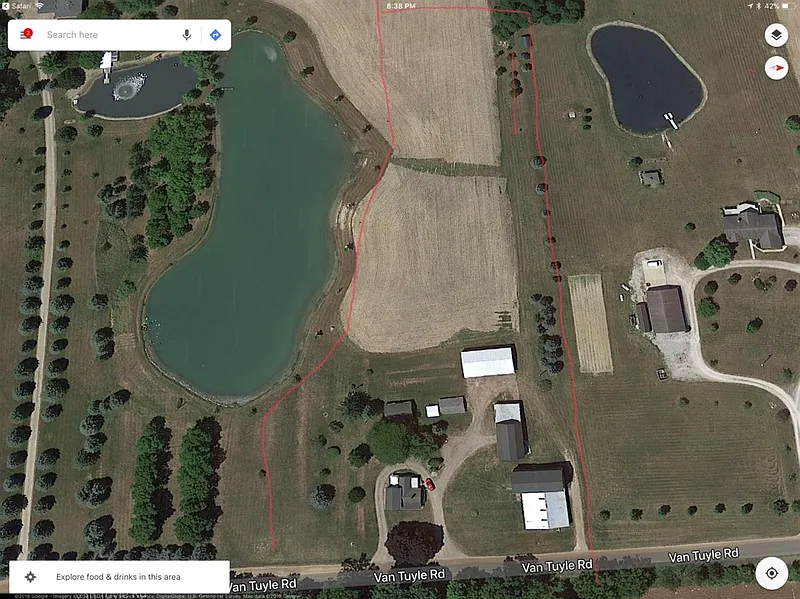
Task: Open directions from the search bar
Action: (x=215, y=35)
